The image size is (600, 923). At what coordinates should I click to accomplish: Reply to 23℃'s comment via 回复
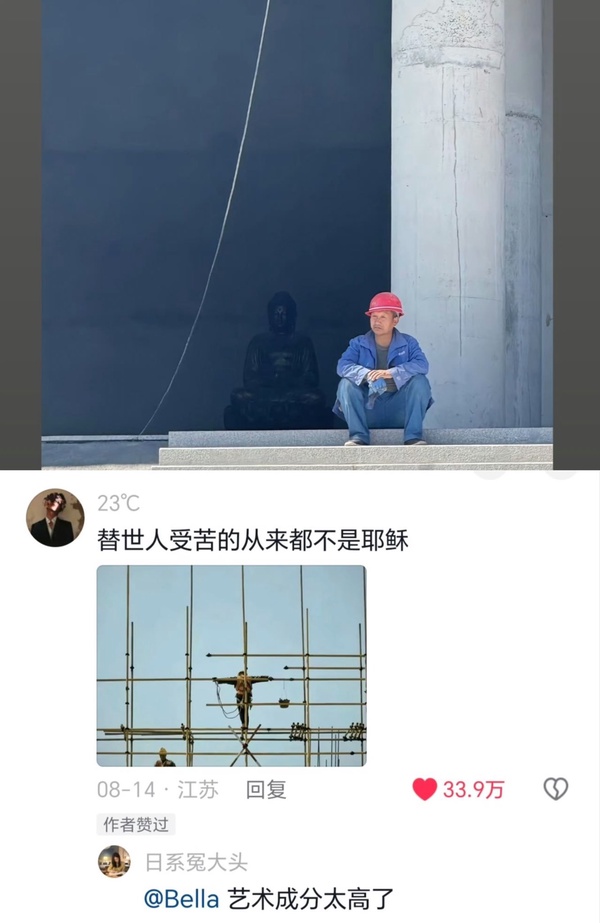pyautogui.click(x=266, y=790)
